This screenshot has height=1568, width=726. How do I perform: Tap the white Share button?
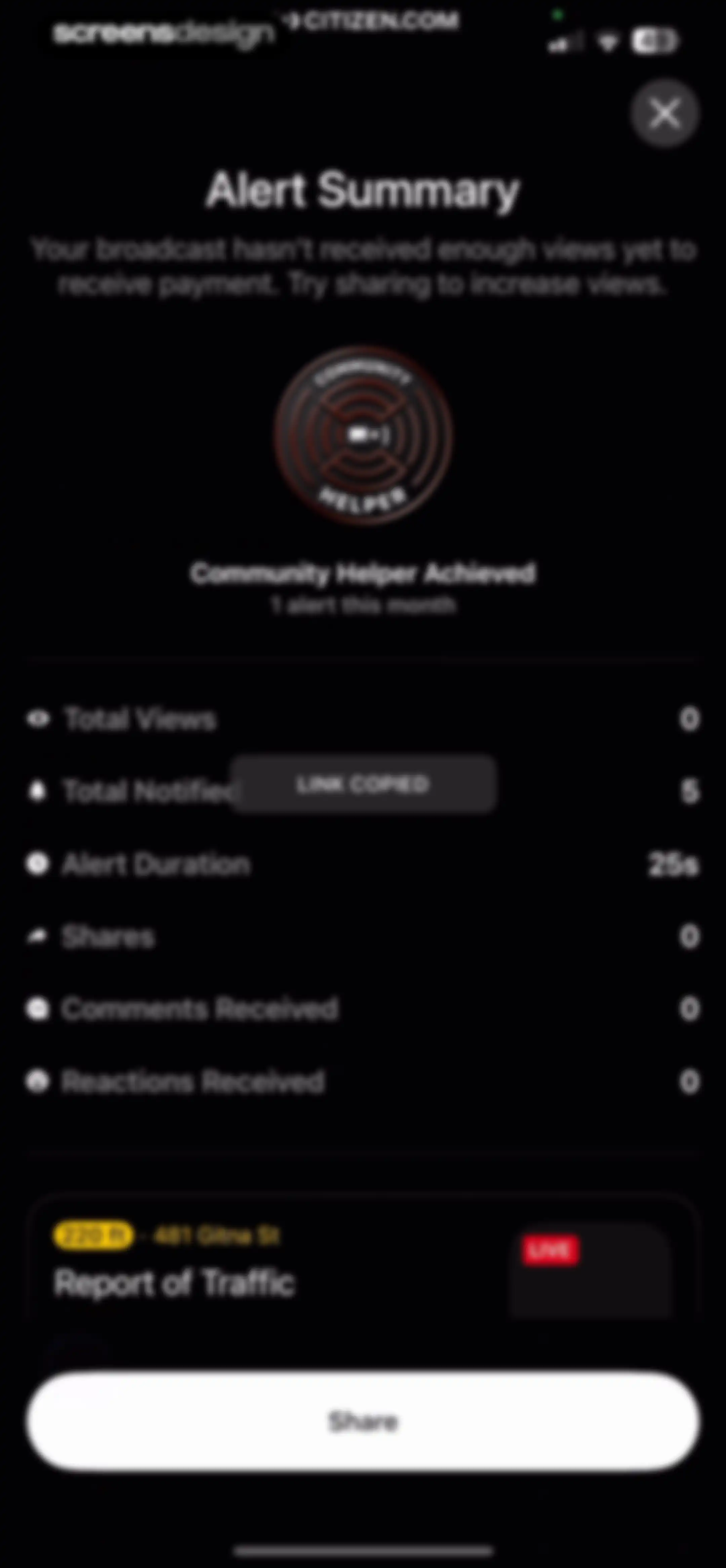pos(363,1421)
